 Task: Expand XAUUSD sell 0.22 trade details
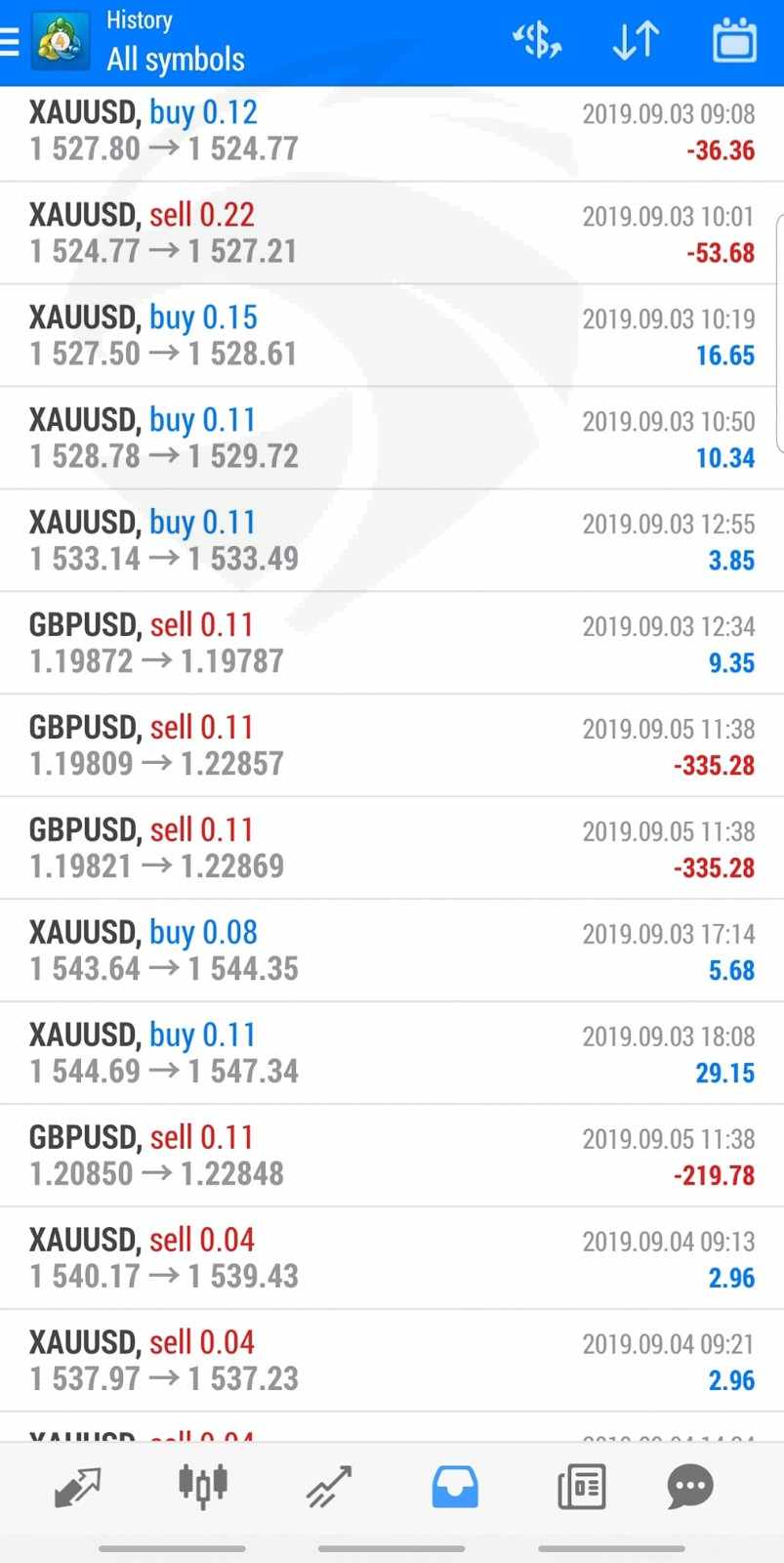[x=392, y=233]
